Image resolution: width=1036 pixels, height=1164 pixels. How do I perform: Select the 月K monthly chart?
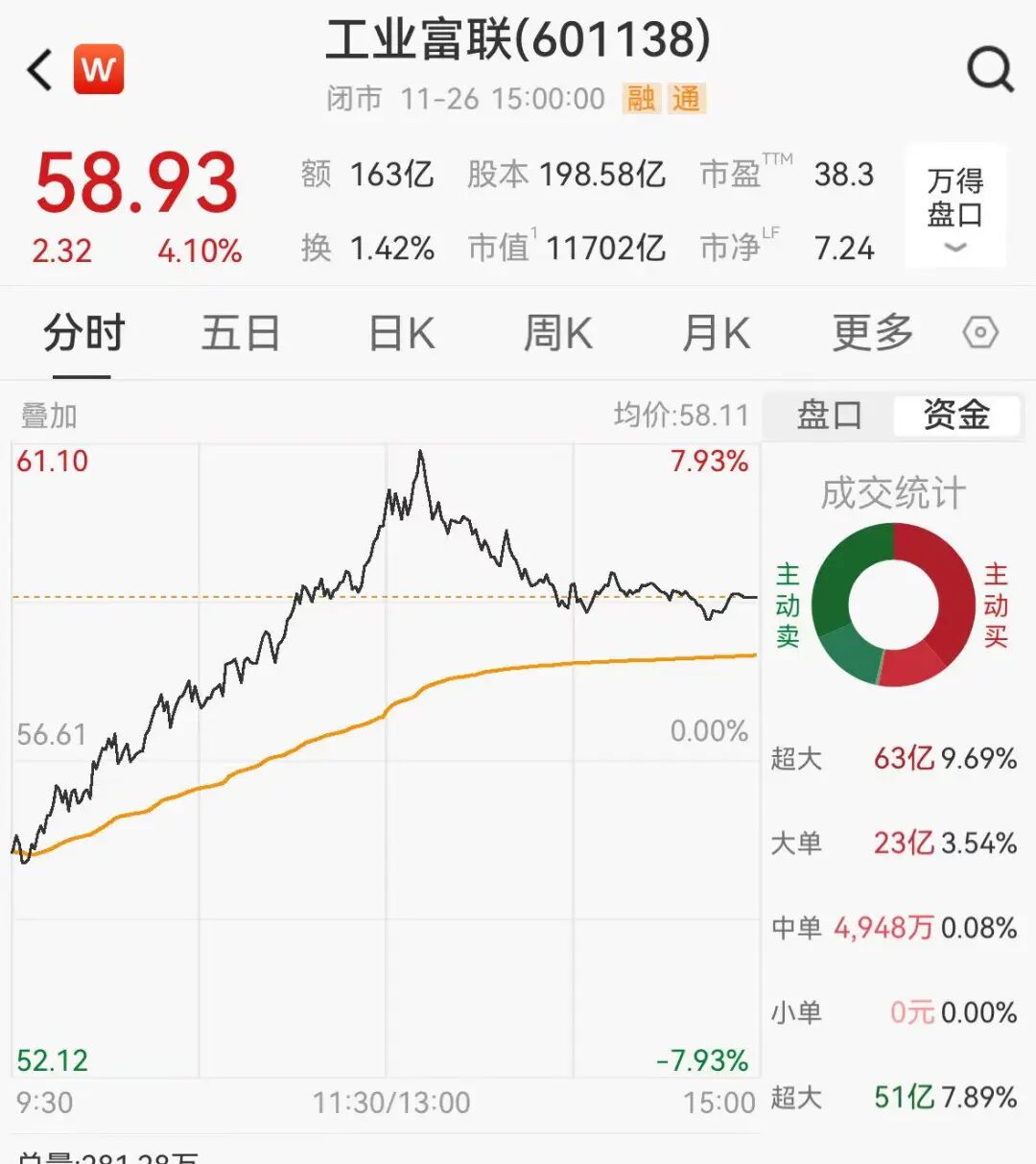(x=716, y=334)
